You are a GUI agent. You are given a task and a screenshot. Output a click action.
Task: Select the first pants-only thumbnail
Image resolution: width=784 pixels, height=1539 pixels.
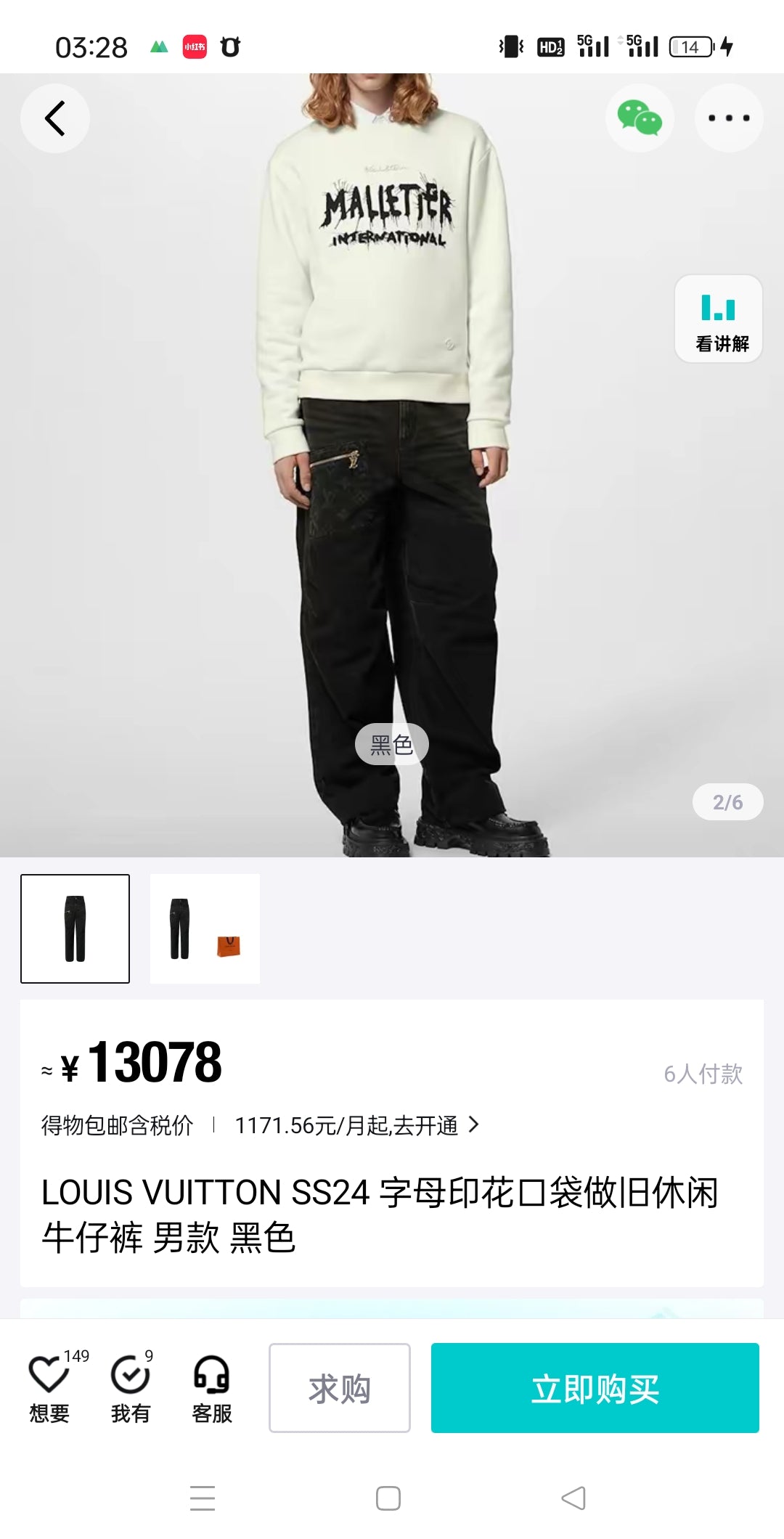[x=75, y=929]
